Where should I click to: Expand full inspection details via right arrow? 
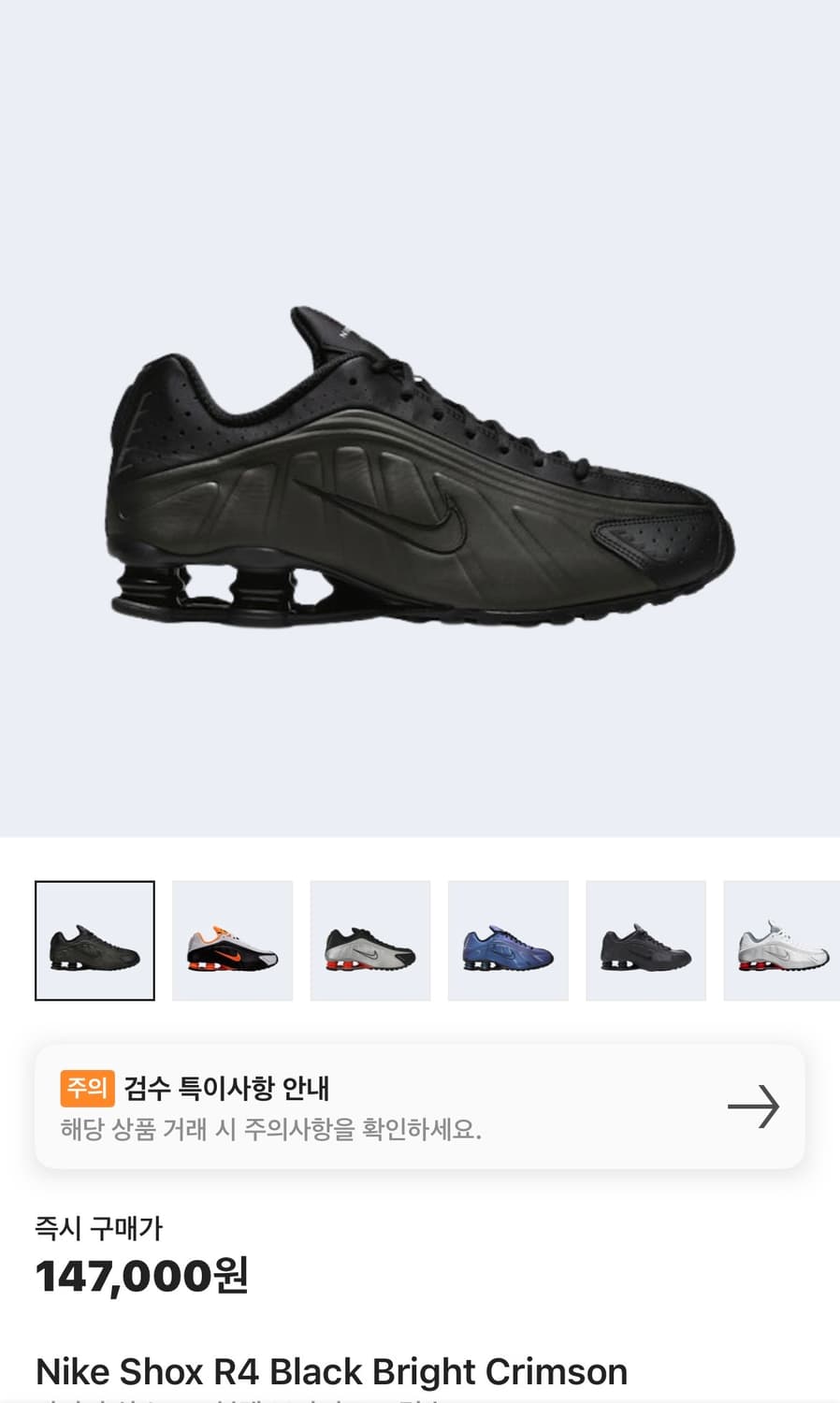[x=751, y=1107]
